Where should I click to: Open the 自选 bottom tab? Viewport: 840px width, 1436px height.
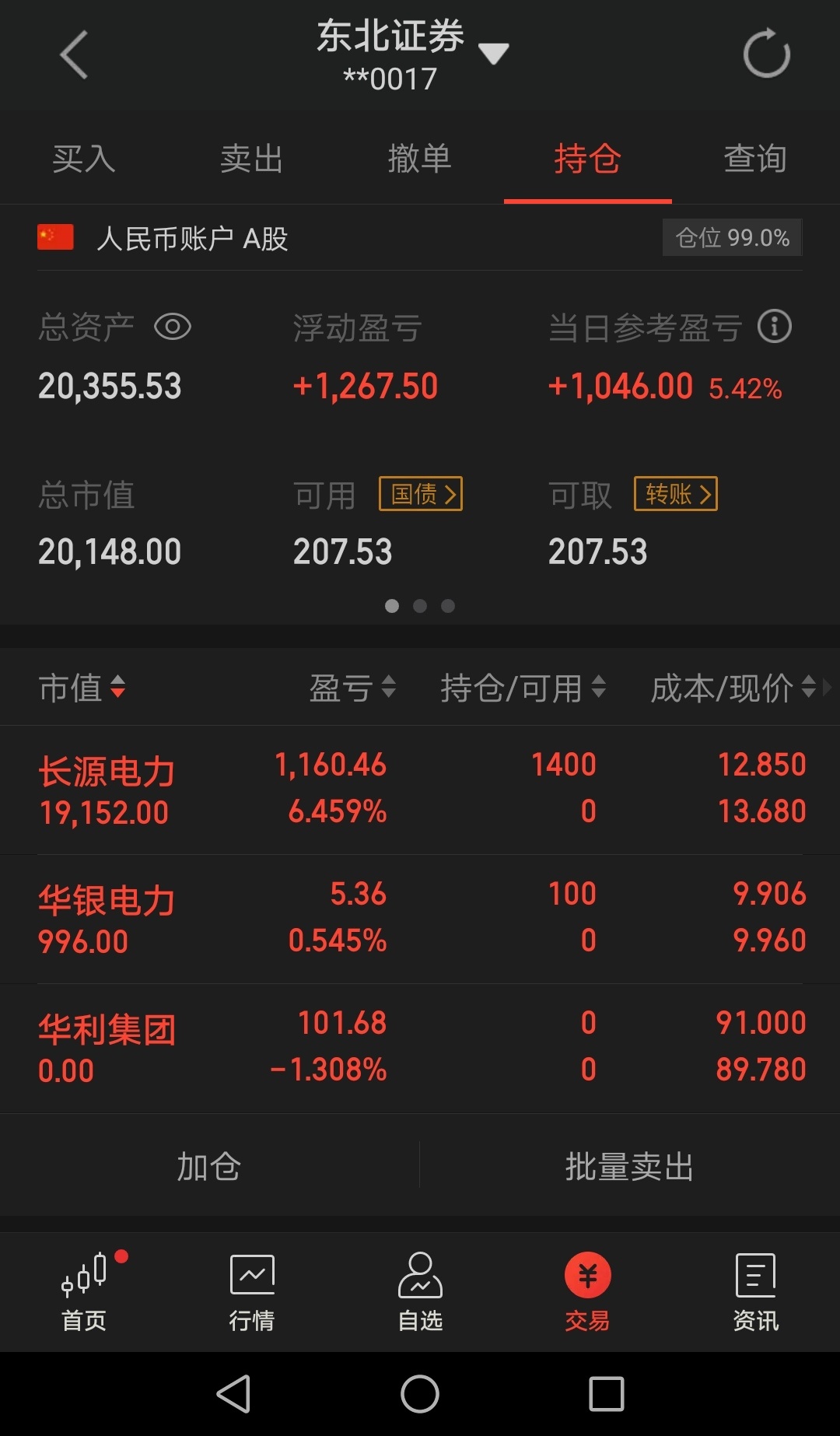click(x=420, y=1293)
